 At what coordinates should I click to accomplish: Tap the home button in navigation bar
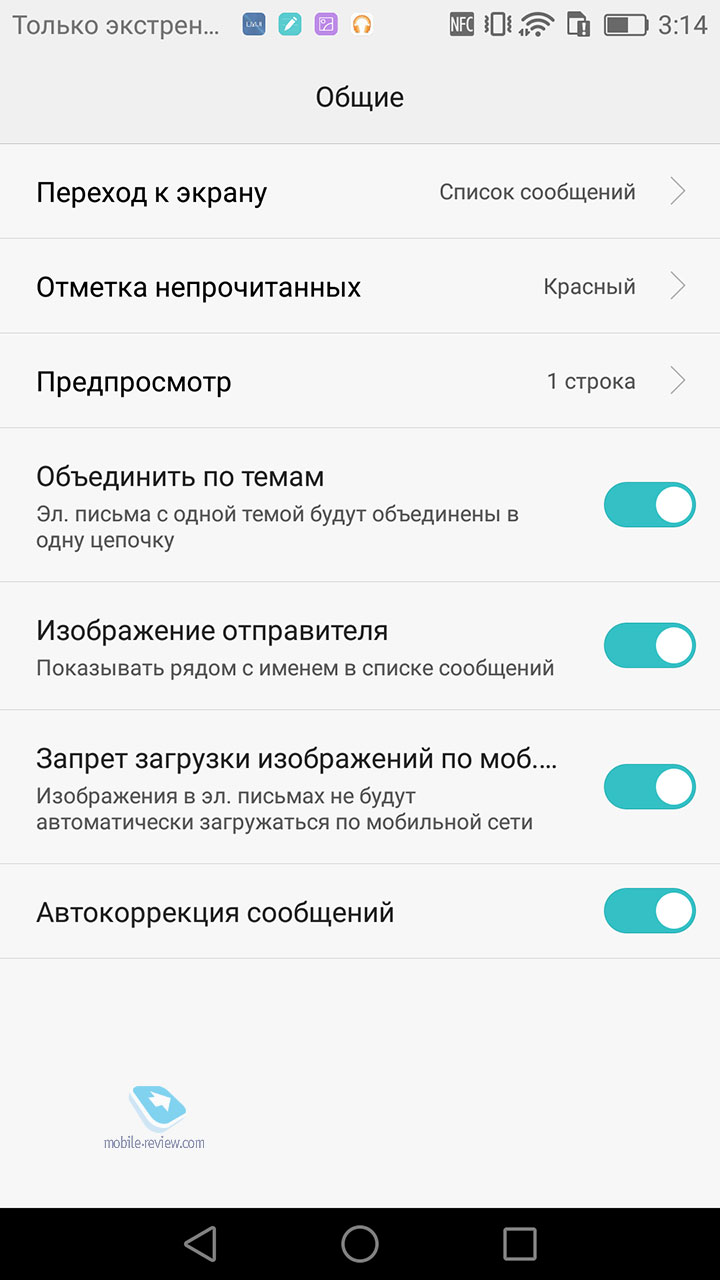360,1243
